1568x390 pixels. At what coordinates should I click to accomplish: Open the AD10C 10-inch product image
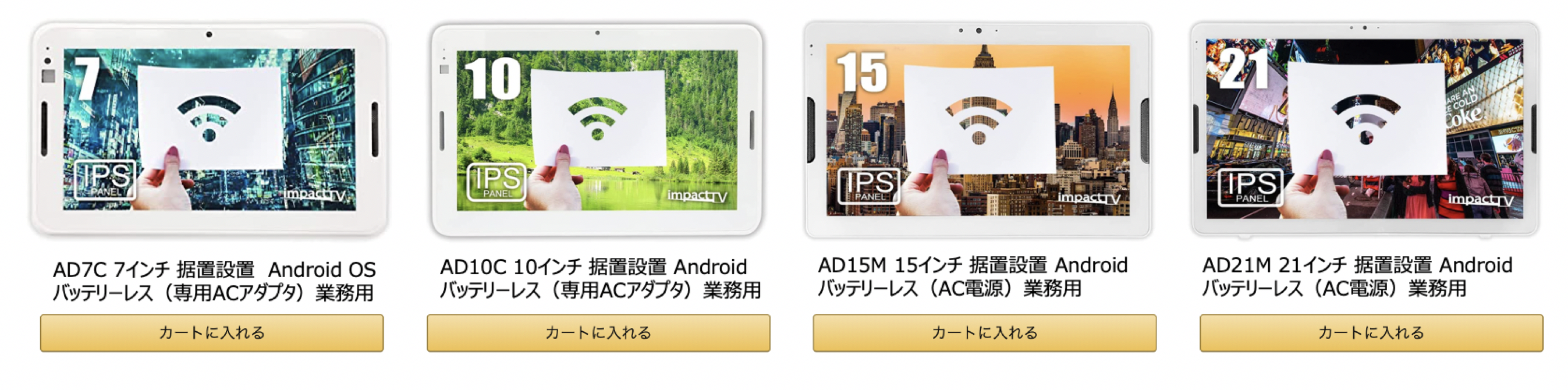coord(597,130)
